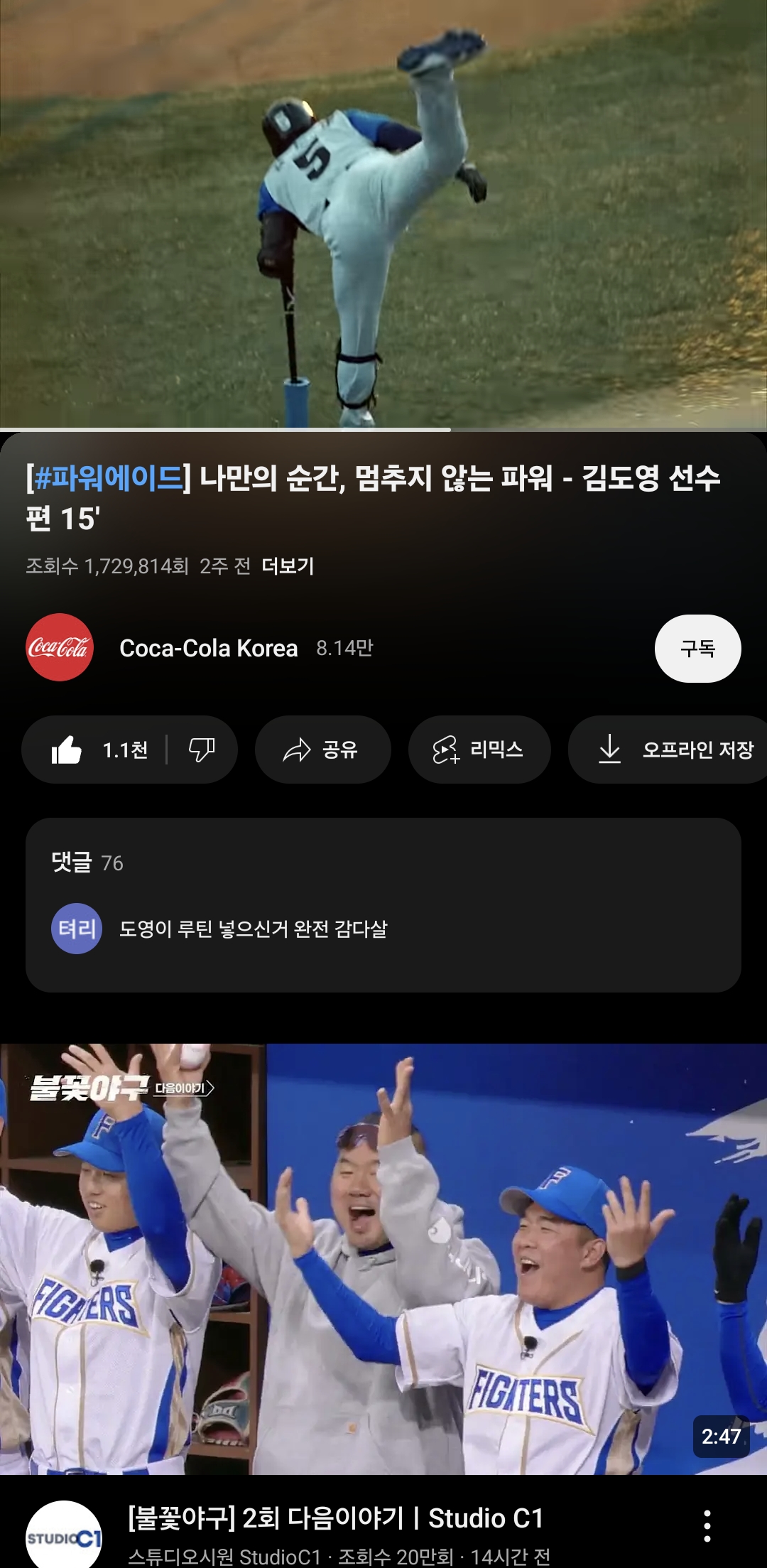Open the #파워에이드 hashtag in title
The width and height of the screenshot is (767, 1568).
108,478
